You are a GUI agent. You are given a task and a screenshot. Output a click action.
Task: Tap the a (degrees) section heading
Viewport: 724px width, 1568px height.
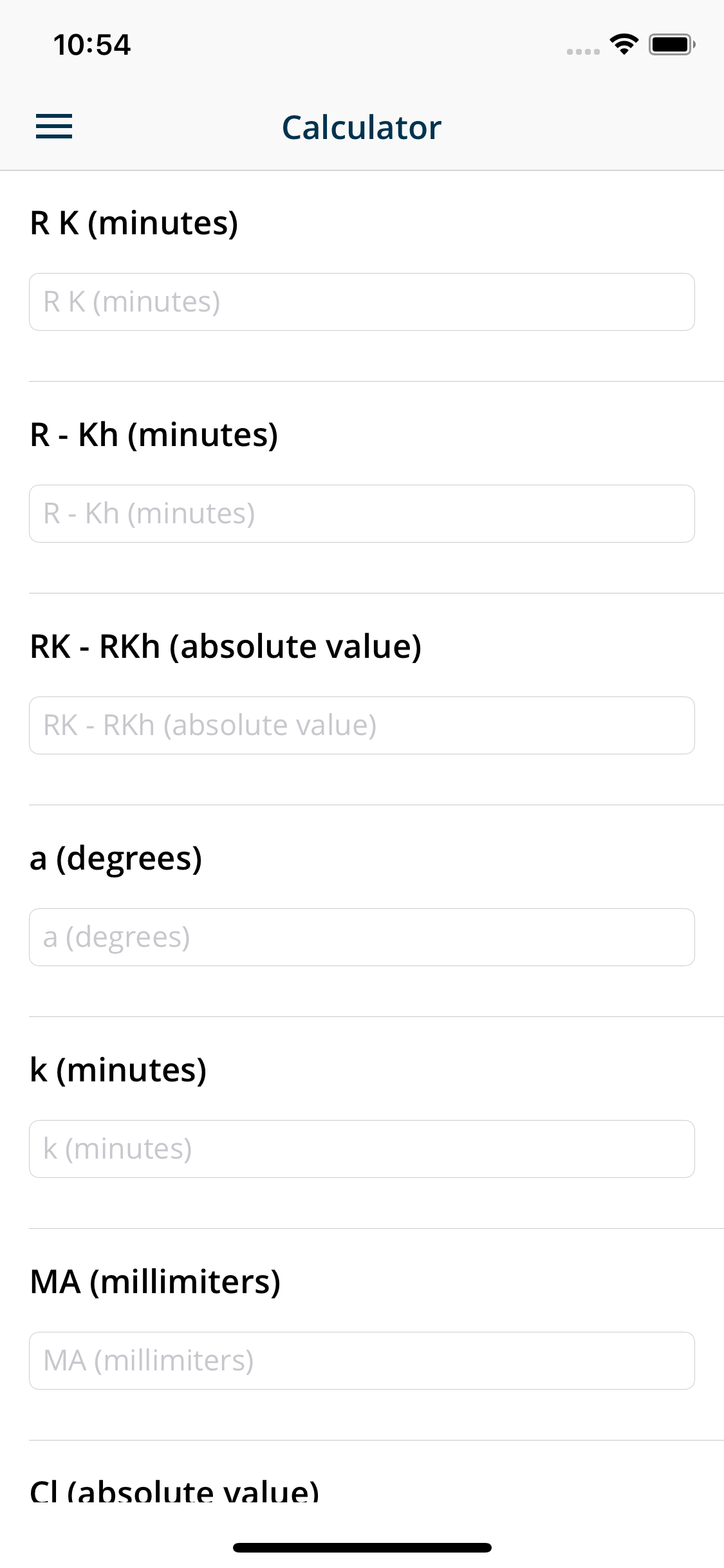116,859
